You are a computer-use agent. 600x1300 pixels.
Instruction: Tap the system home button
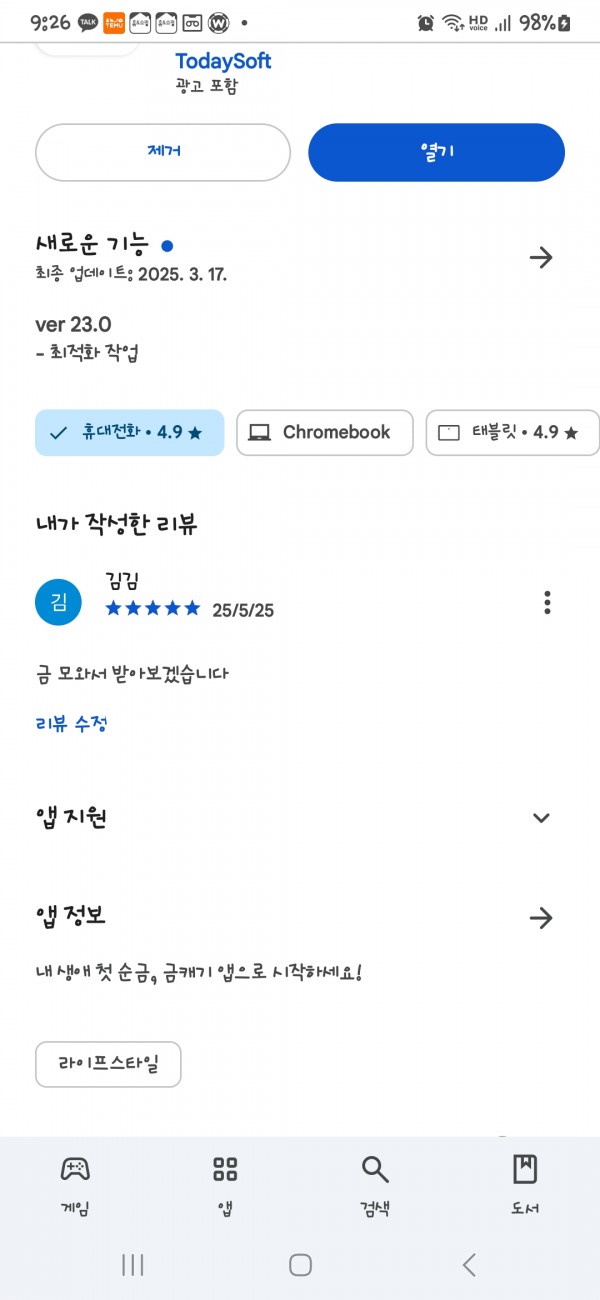pyautogui.click(x=300, y=1265)
